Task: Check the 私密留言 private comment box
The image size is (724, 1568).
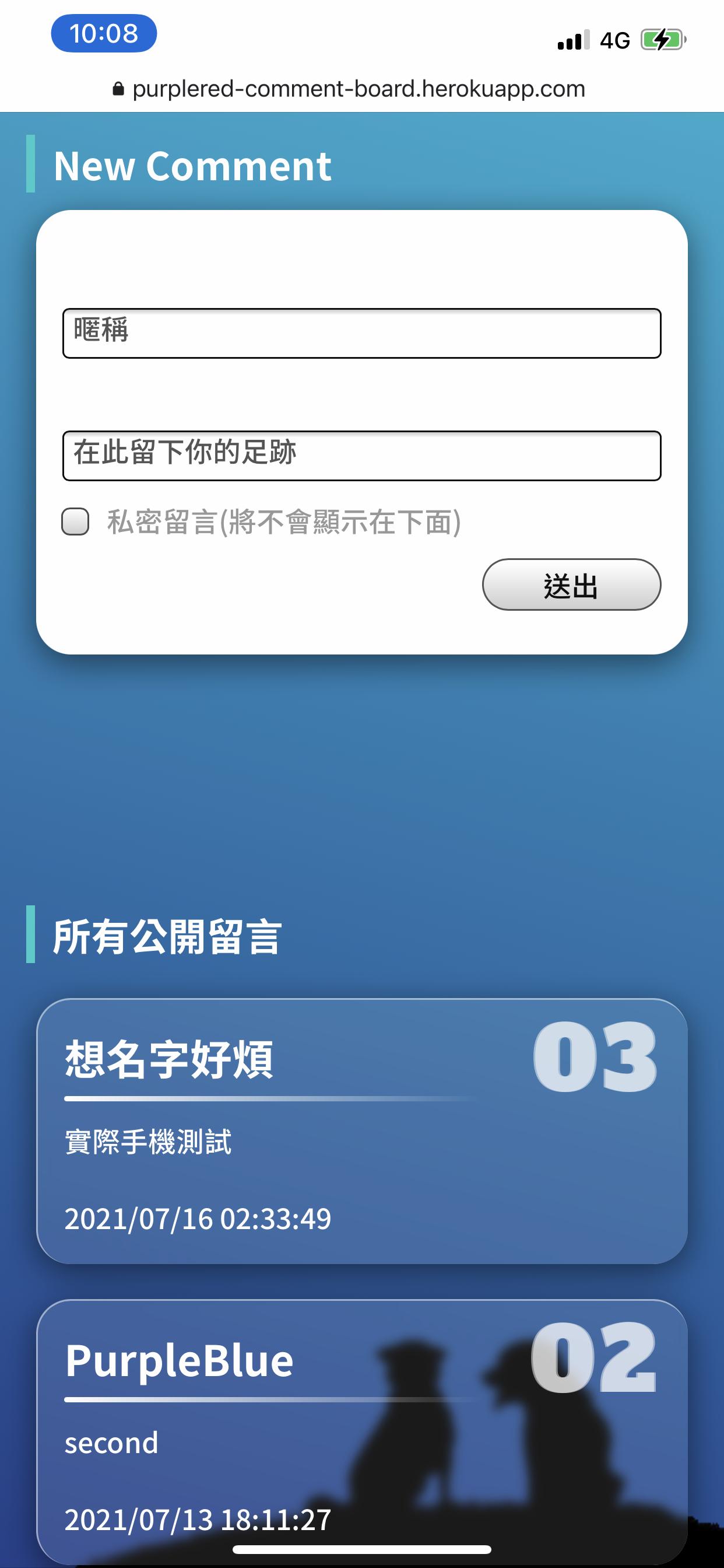Action: (75, 522)
